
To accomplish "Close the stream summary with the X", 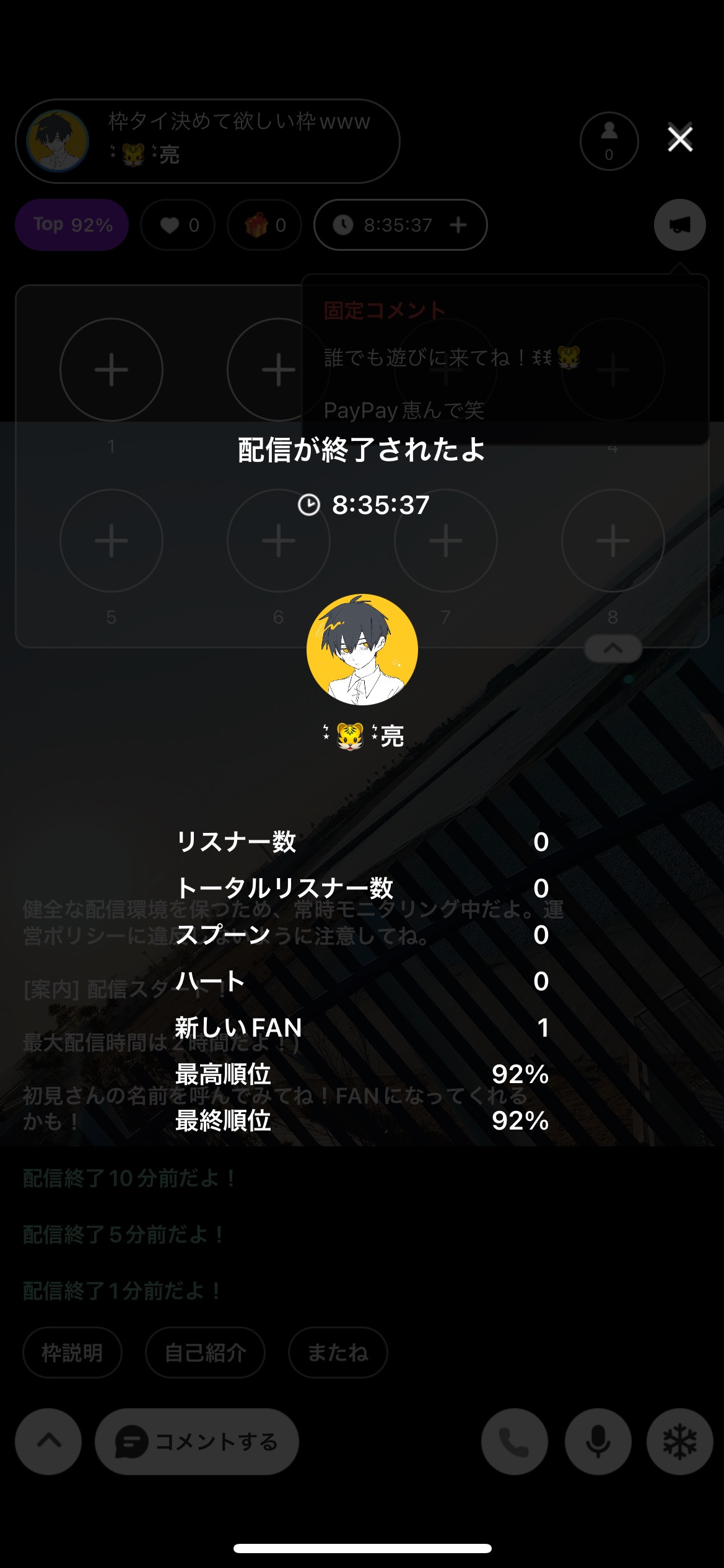I will point(680,139).
